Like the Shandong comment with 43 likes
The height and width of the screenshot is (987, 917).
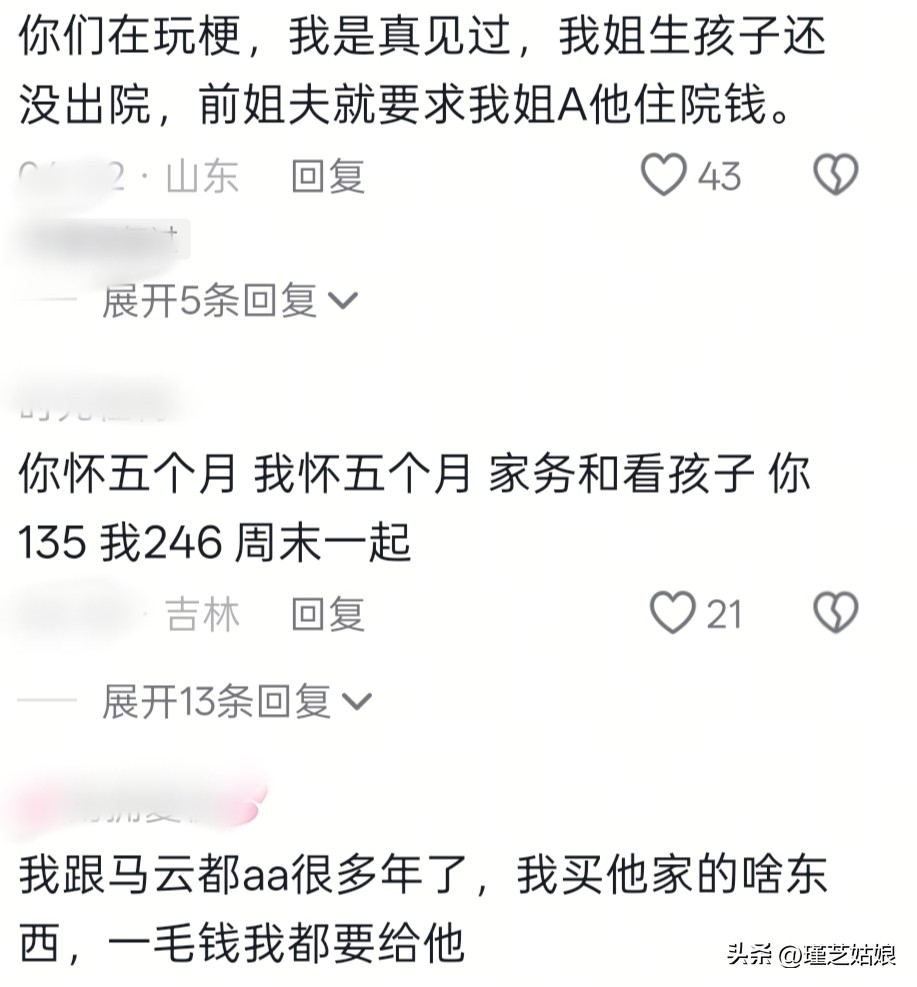[x=663, y=174]
